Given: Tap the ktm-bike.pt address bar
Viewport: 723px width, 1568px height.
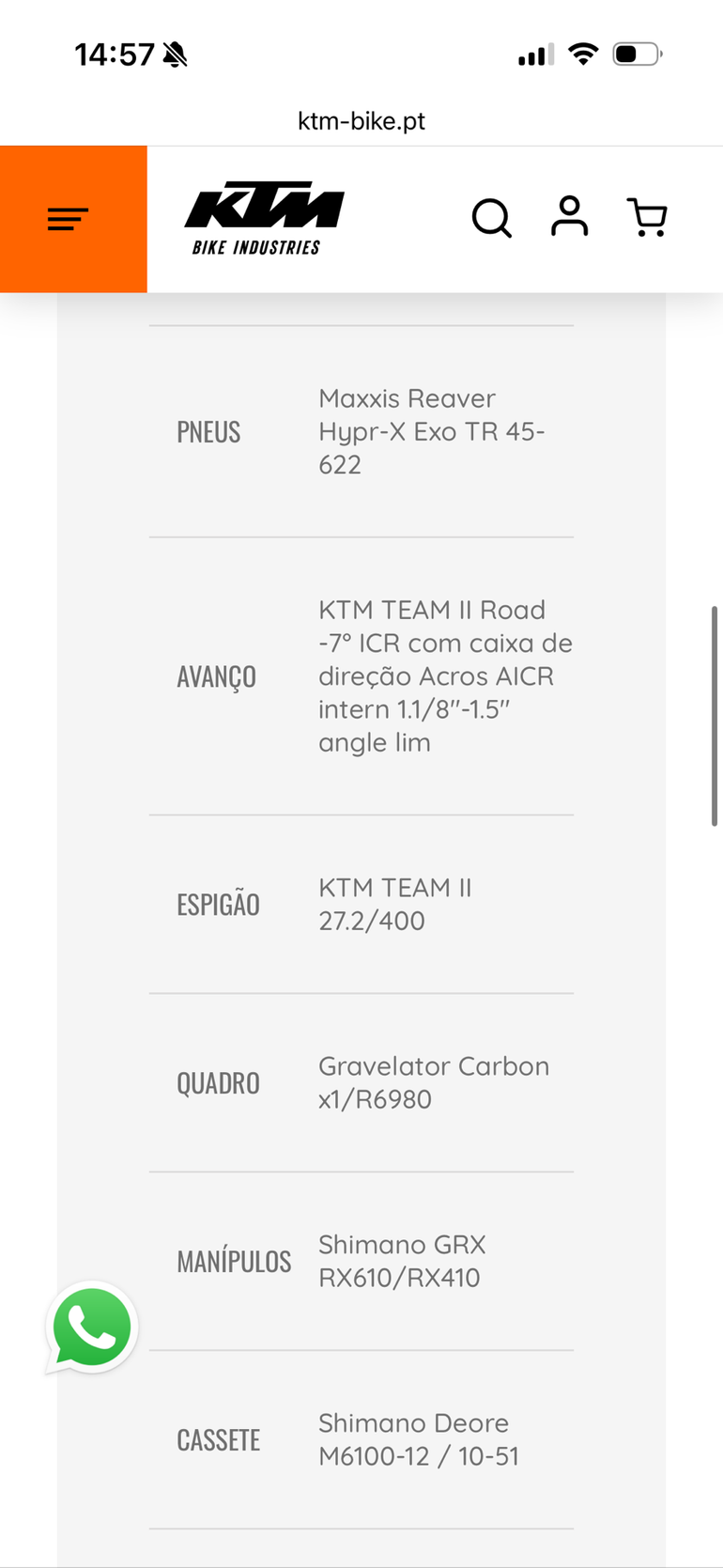Looking at the screenshot, I should [361, 121].
